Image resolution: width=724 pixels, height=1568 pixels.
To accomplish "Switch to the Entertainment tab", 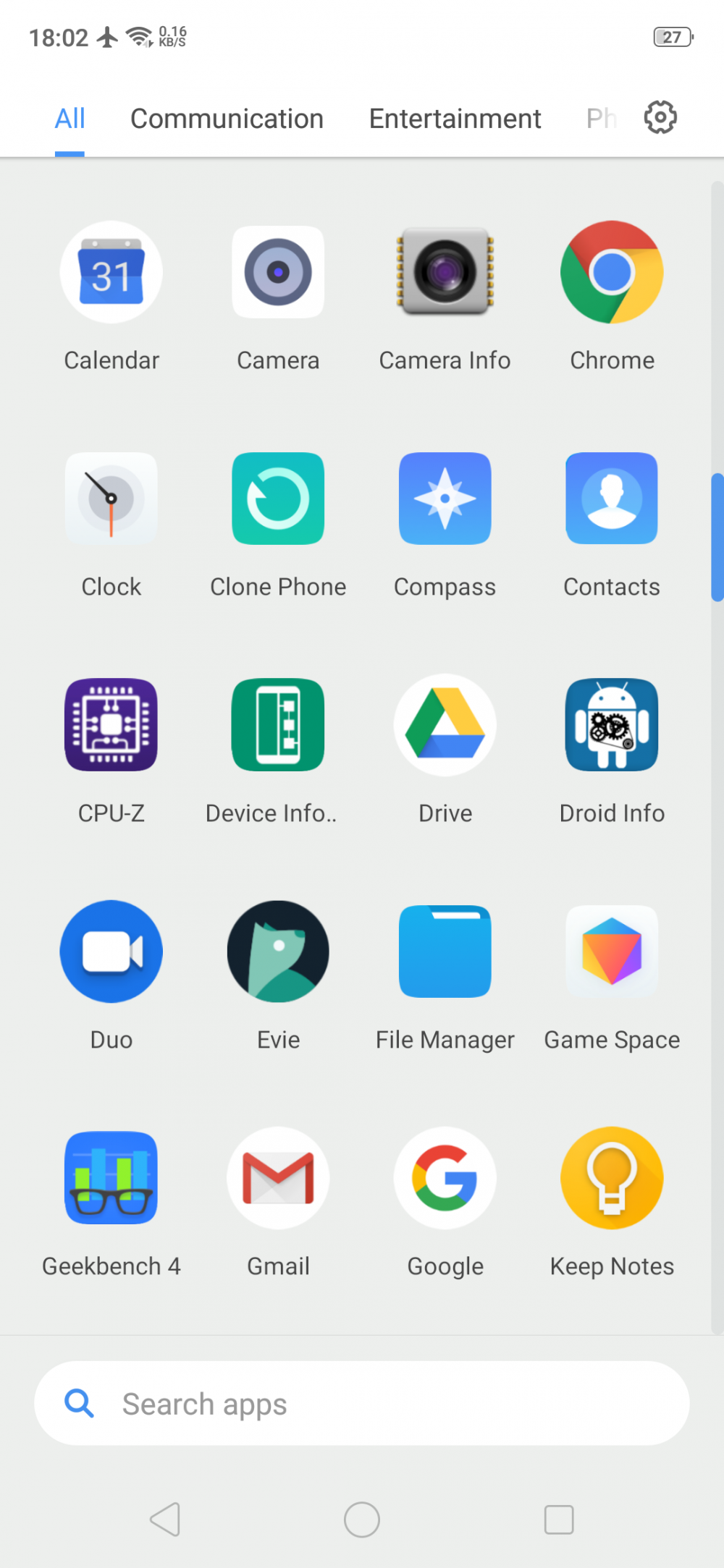I will (x=455, y=119).
